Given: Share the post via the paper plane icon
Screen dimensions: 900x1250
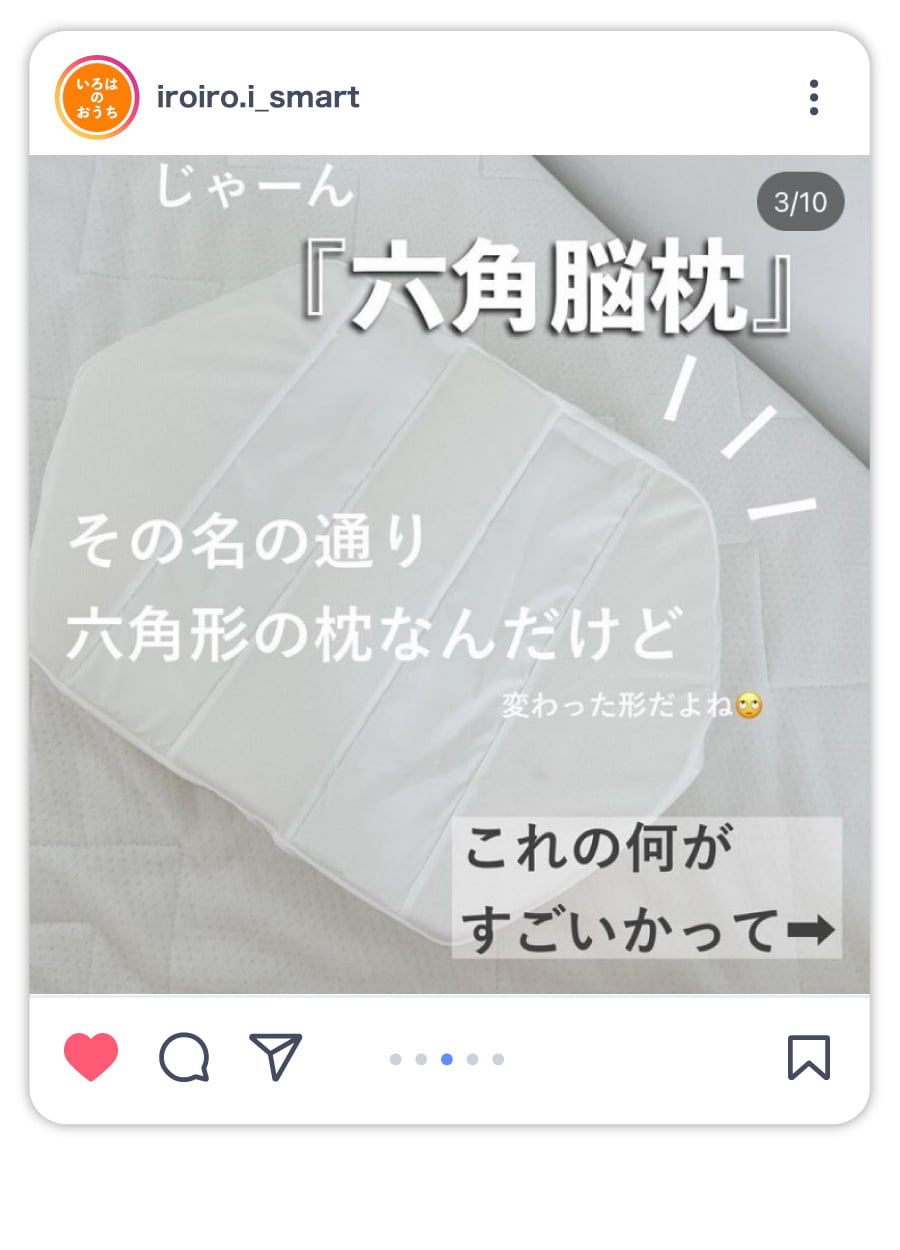Looking at the screenshot, I should (275, 1057).
